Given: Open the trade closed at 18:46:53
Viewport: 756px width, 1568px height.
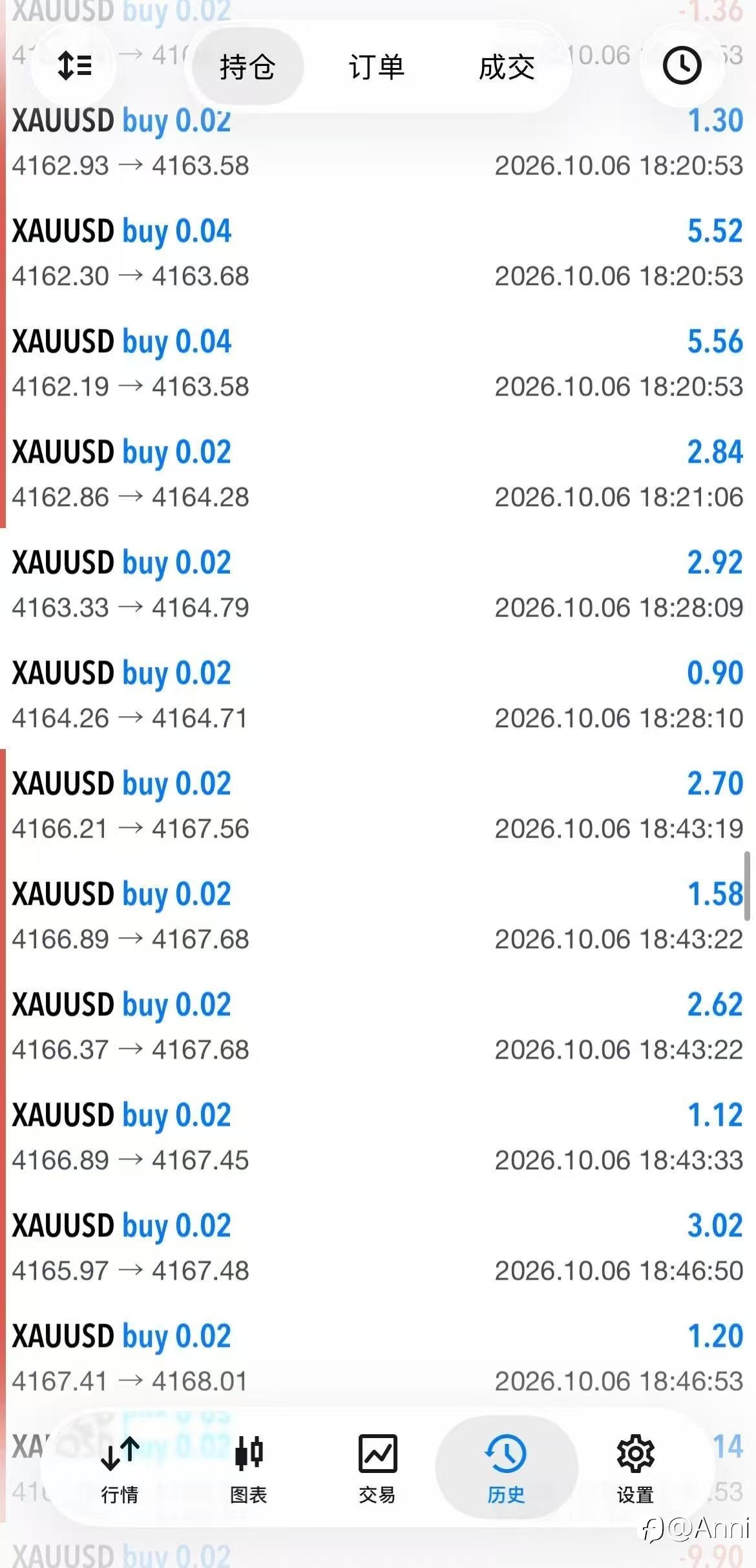Looking at the screenshot, I should coord(378,1358).
